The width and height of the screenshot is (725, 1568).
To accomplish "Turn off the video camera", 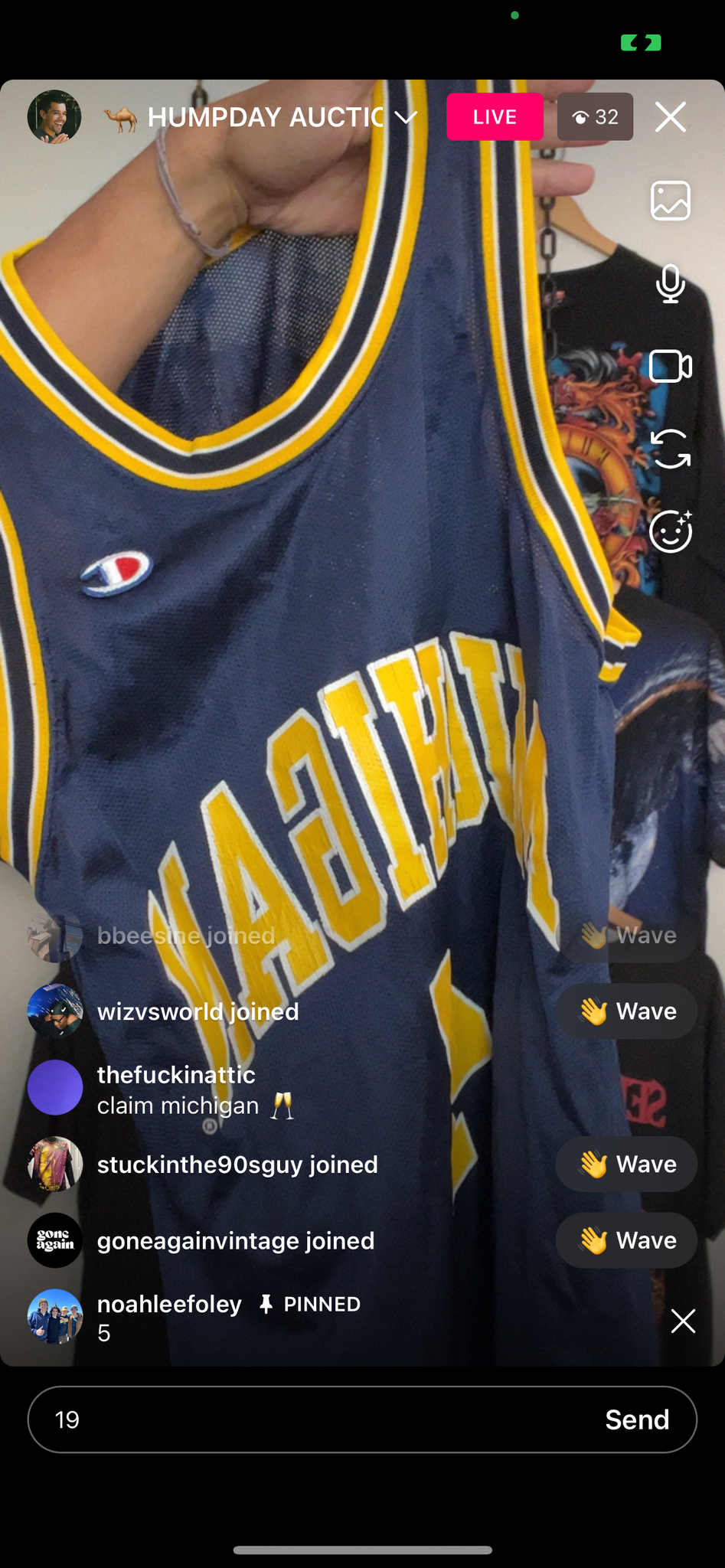I will click(671, 366).
